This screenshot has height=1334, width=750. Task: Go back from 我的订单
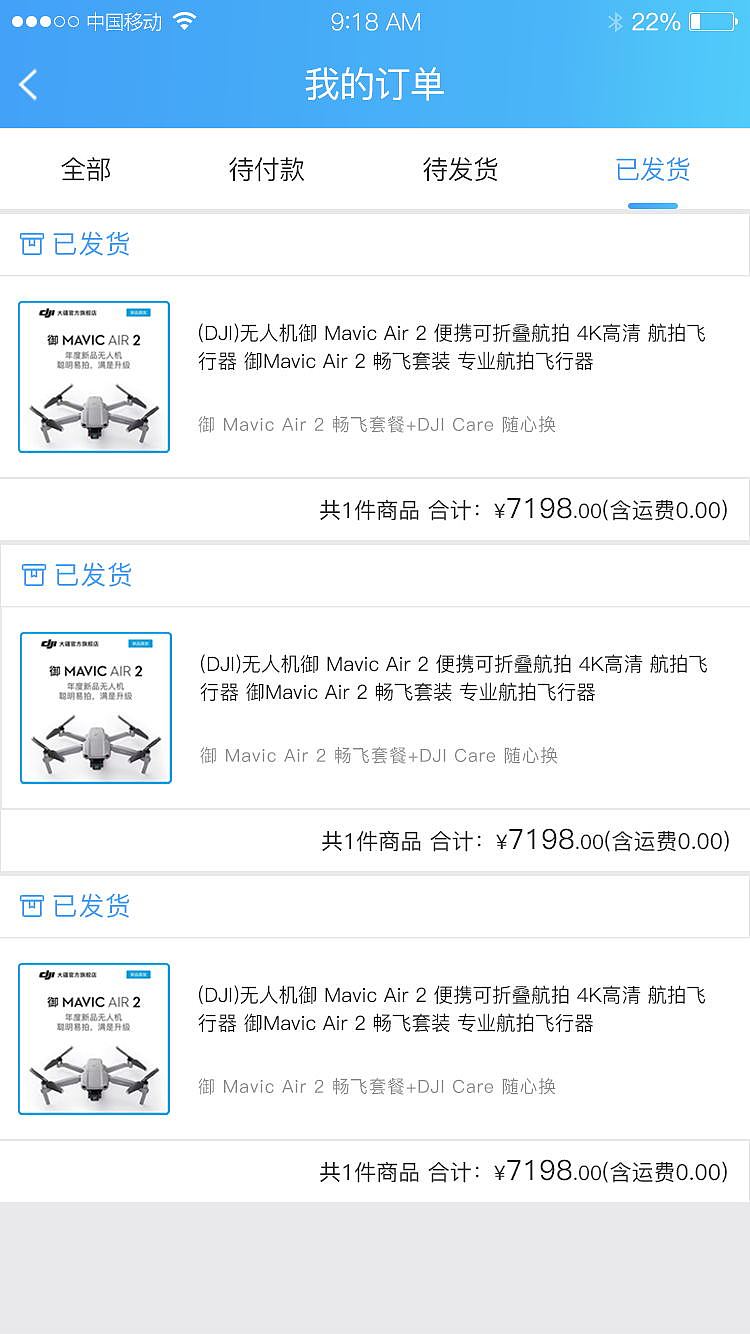click(29, 85)
